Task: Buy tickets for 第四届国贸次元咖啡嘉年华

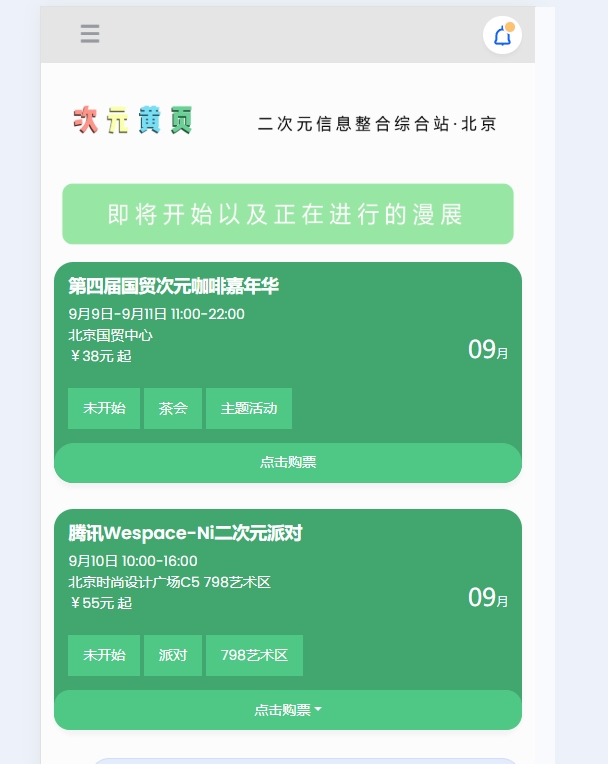Action: (x=288, y=462)
